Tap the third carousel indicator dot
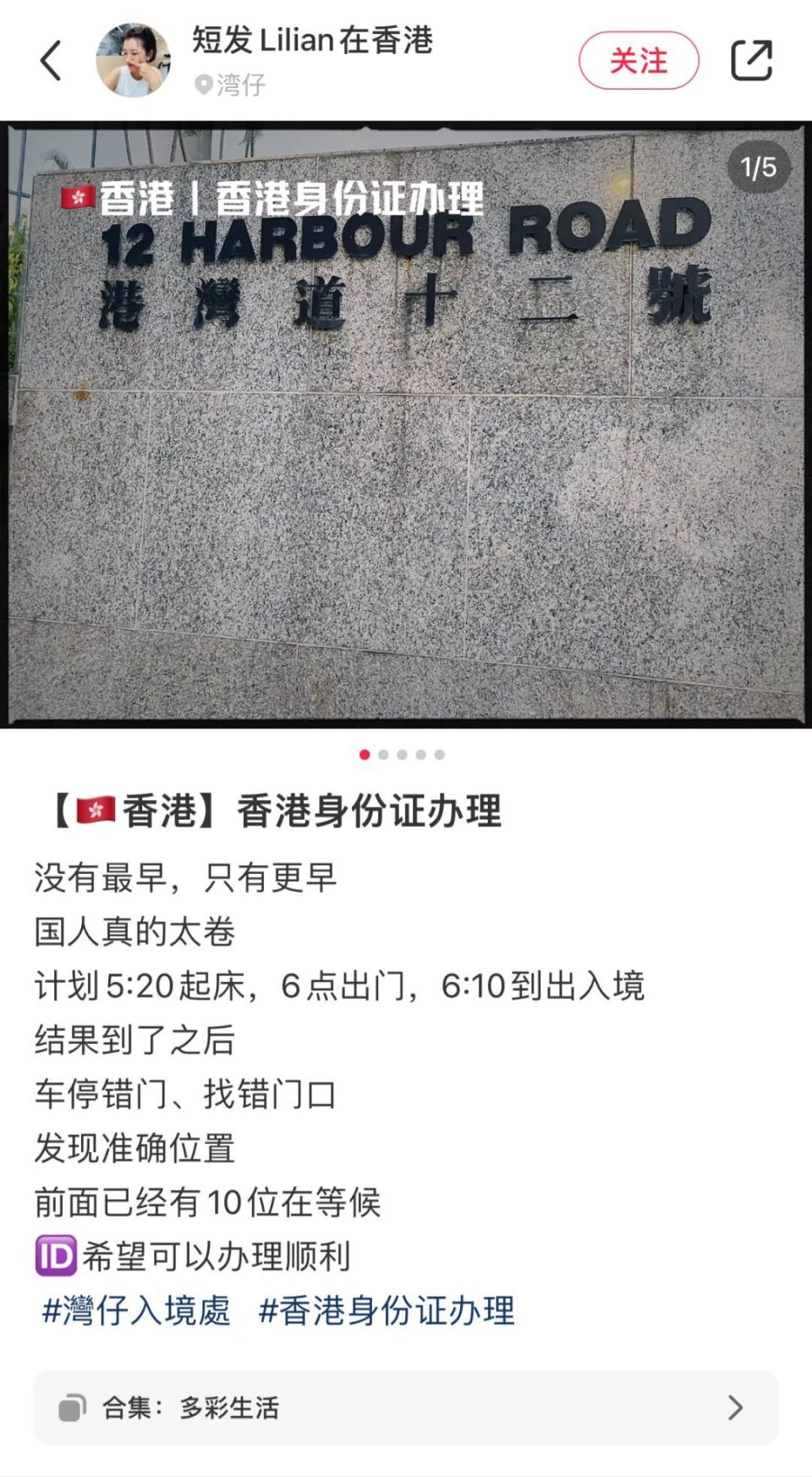This screenshot has width=812, height=1477. [x=402, y=754]
